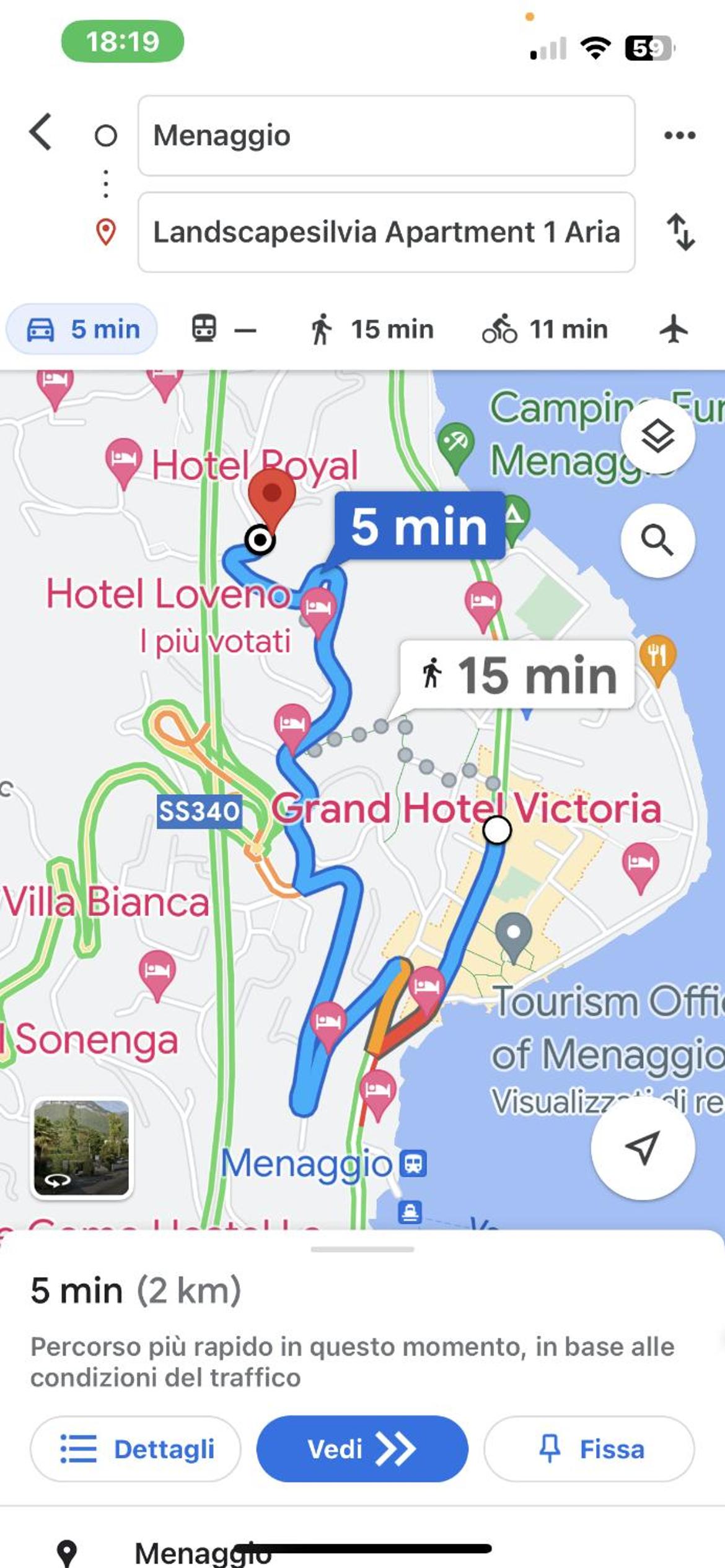
Task: Switch to the public transit mode
Action: coord(223,329)
